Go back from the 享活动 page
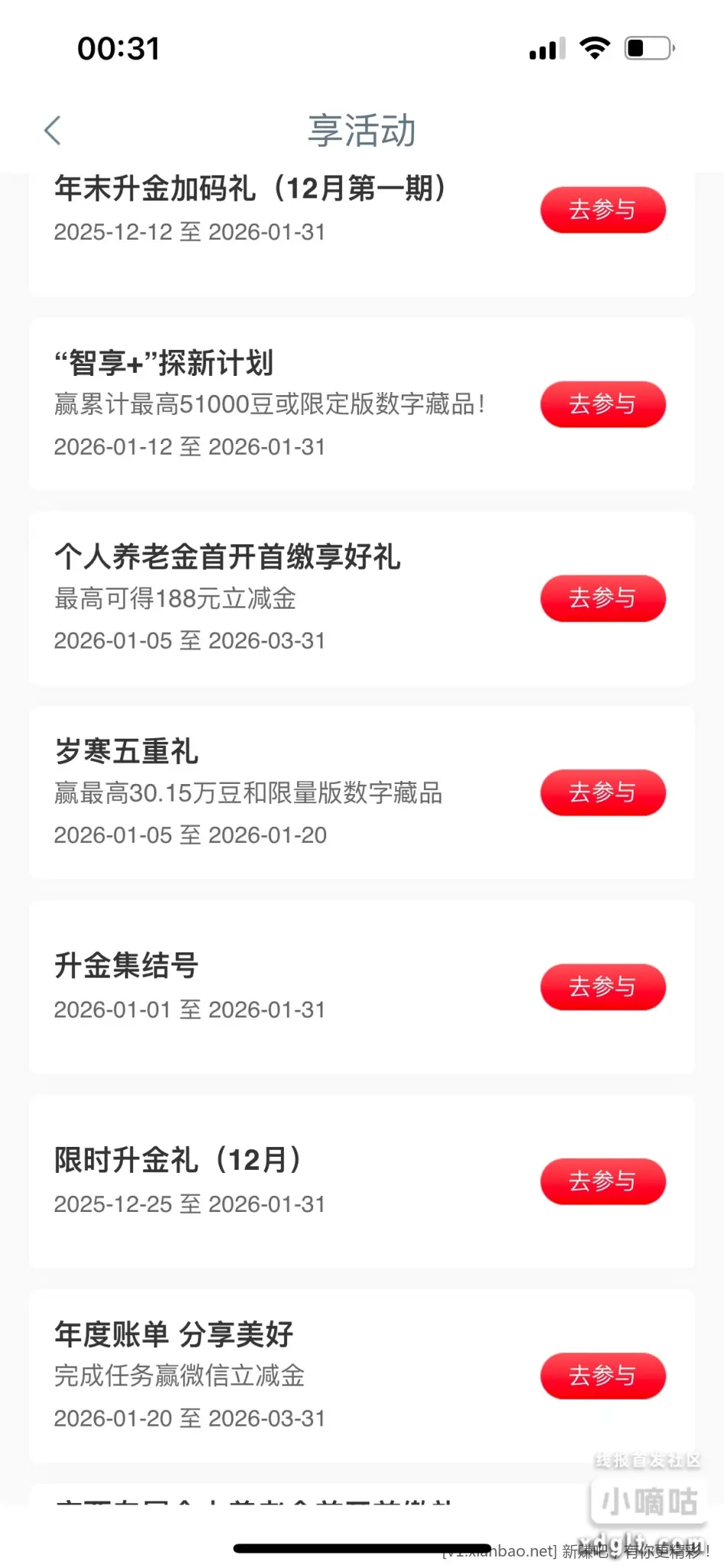The width and height of the screenshot is (724, 1568). point(52,131)
